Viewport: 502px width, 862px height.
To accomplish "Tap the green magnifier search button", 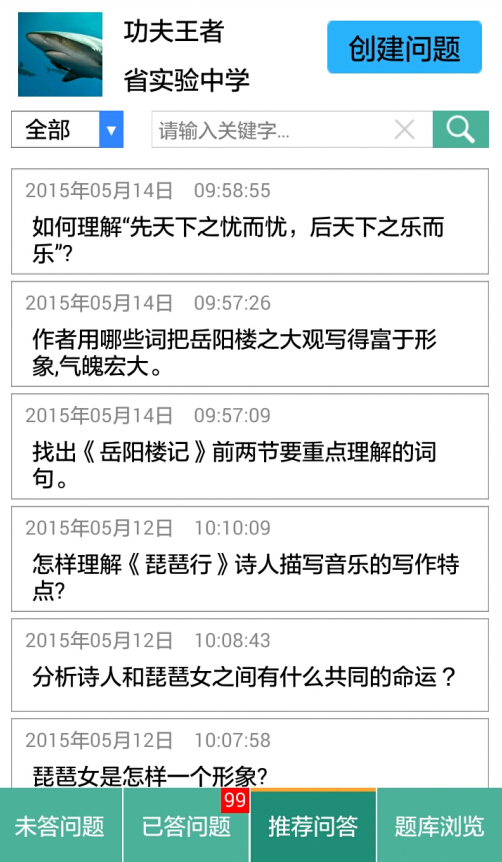I will (461, 130).
